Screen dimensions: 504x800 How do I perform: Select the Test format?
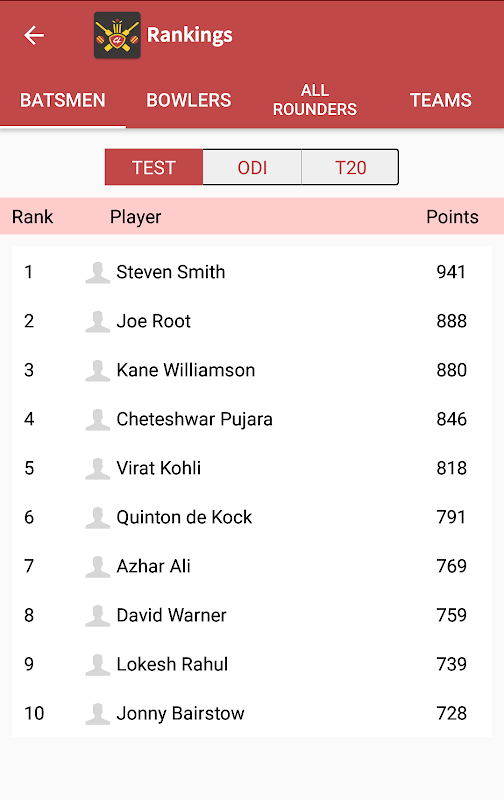(x=154, y=167)
